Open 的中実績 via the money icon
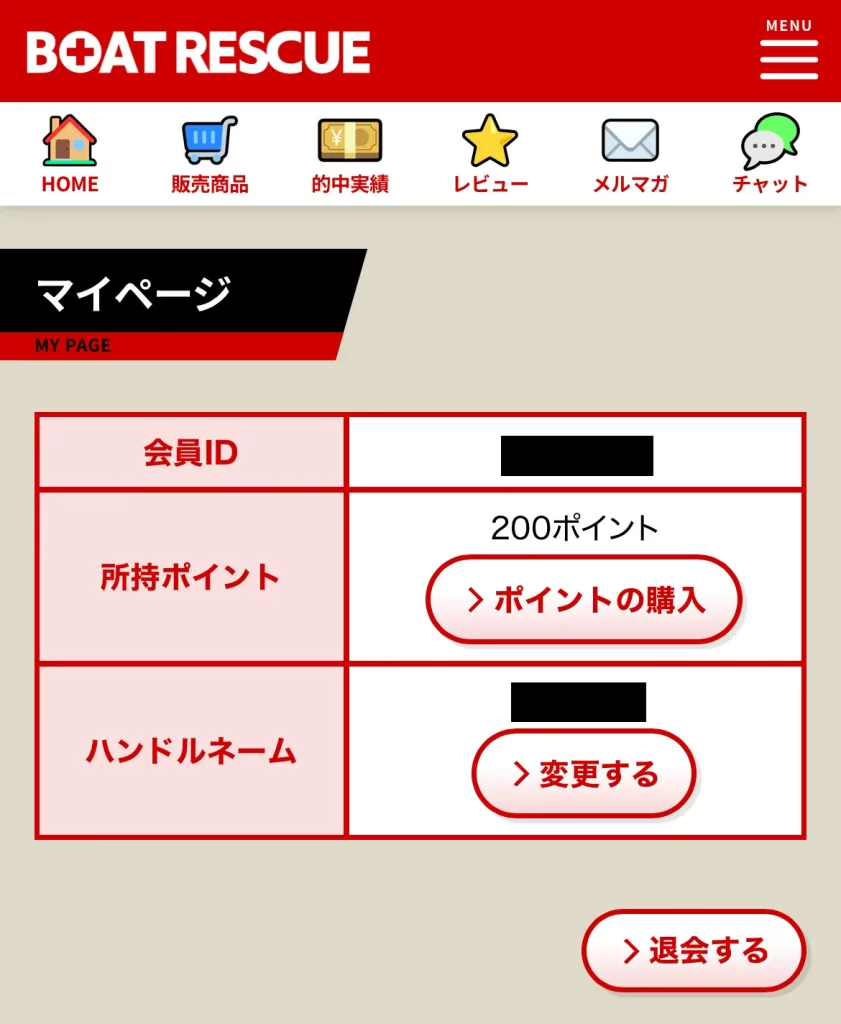This screenshot has height=1024, width=841. [x=350, y=140]
